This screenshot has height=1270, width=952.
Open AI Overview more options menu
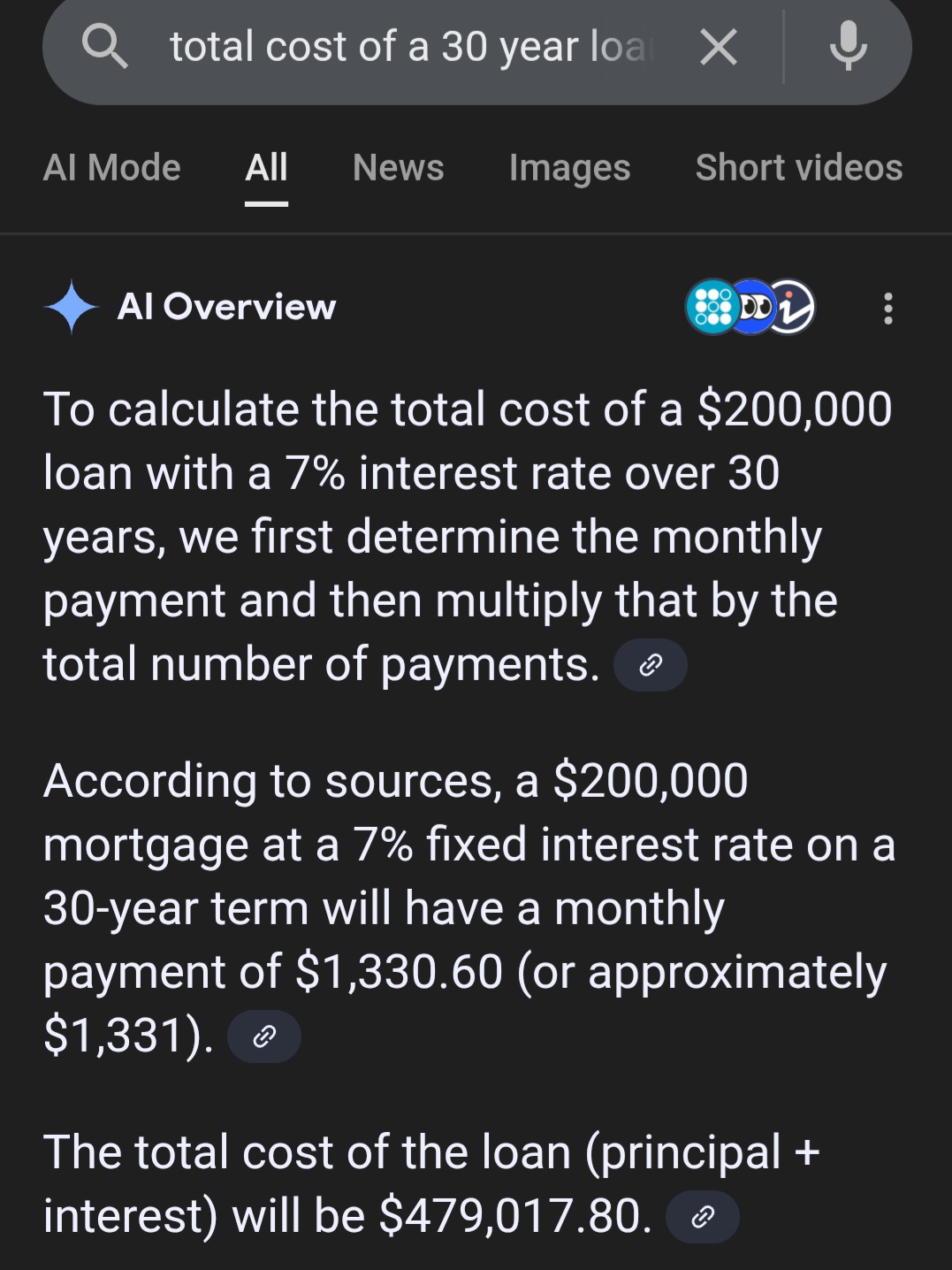[887, 309]
